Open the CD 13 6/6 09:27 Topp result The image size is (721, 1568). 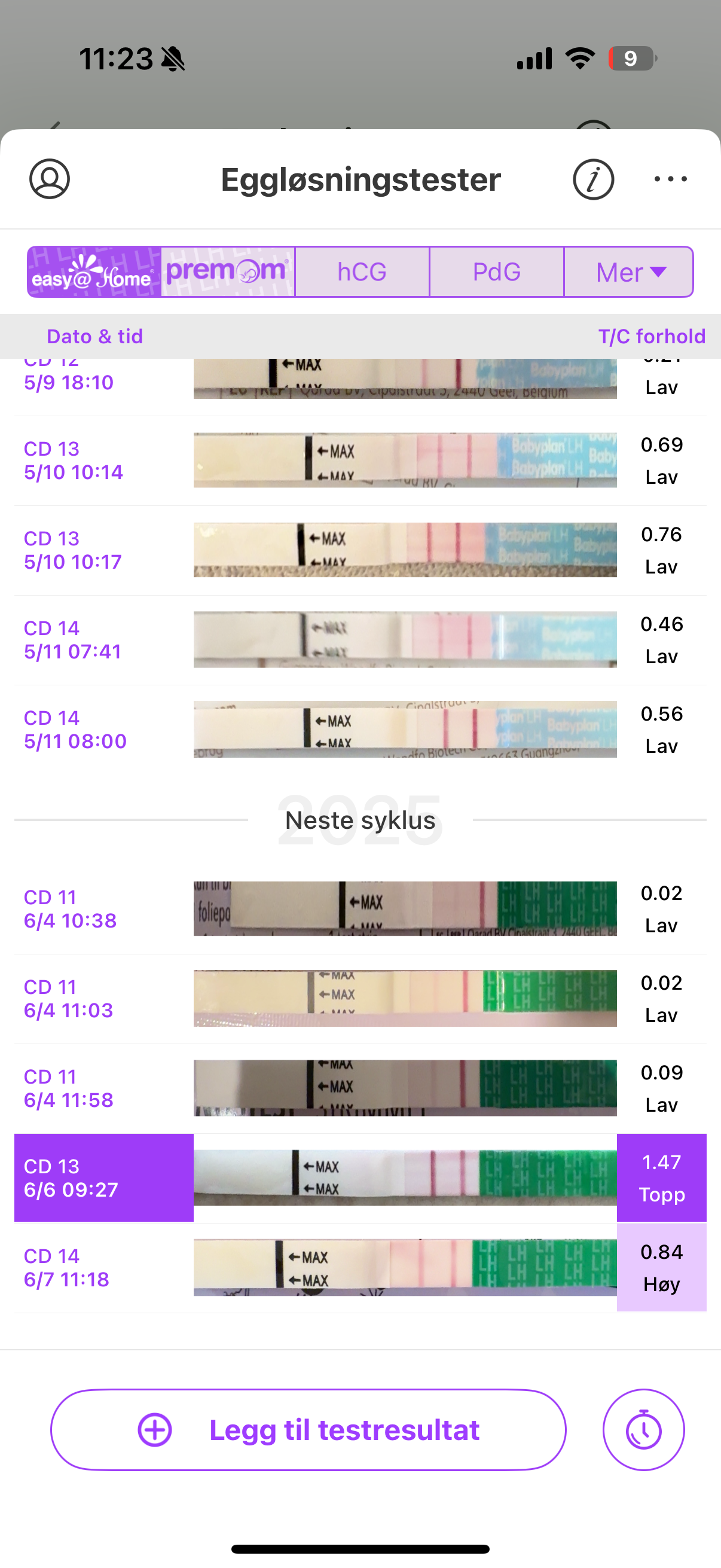[360, 1178]
